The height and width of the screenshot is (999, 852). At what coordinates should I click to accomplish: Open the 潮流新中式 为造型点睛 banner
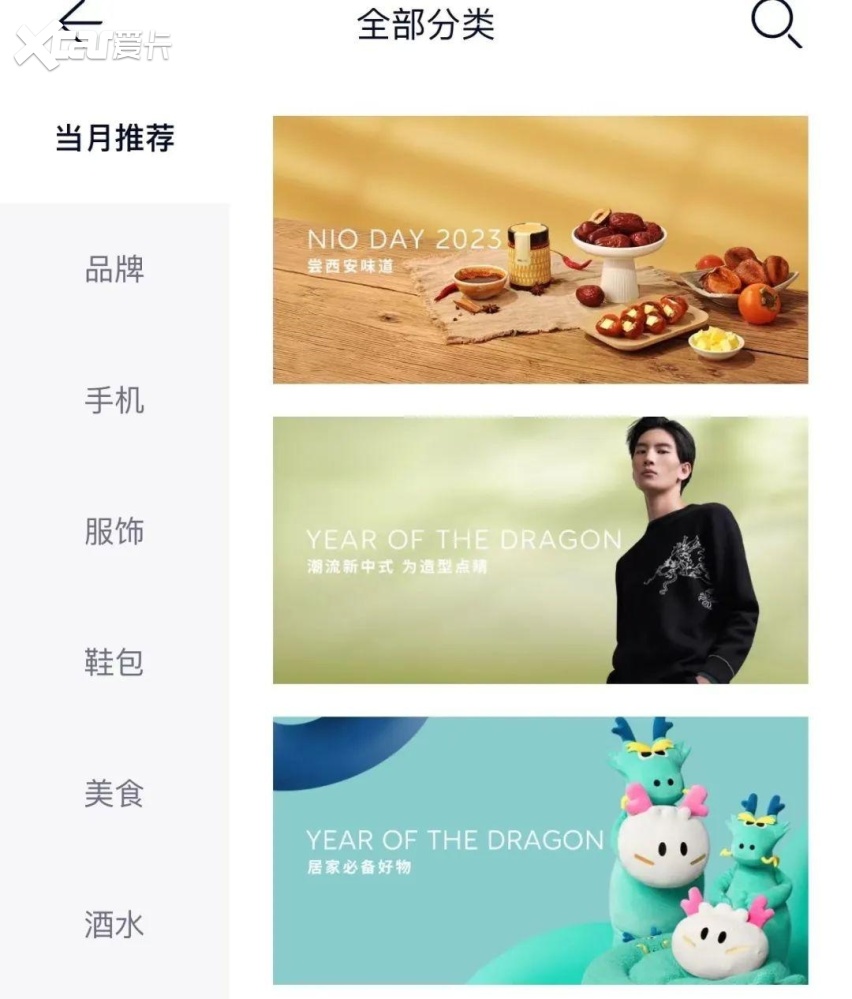[x=540, y=550]
